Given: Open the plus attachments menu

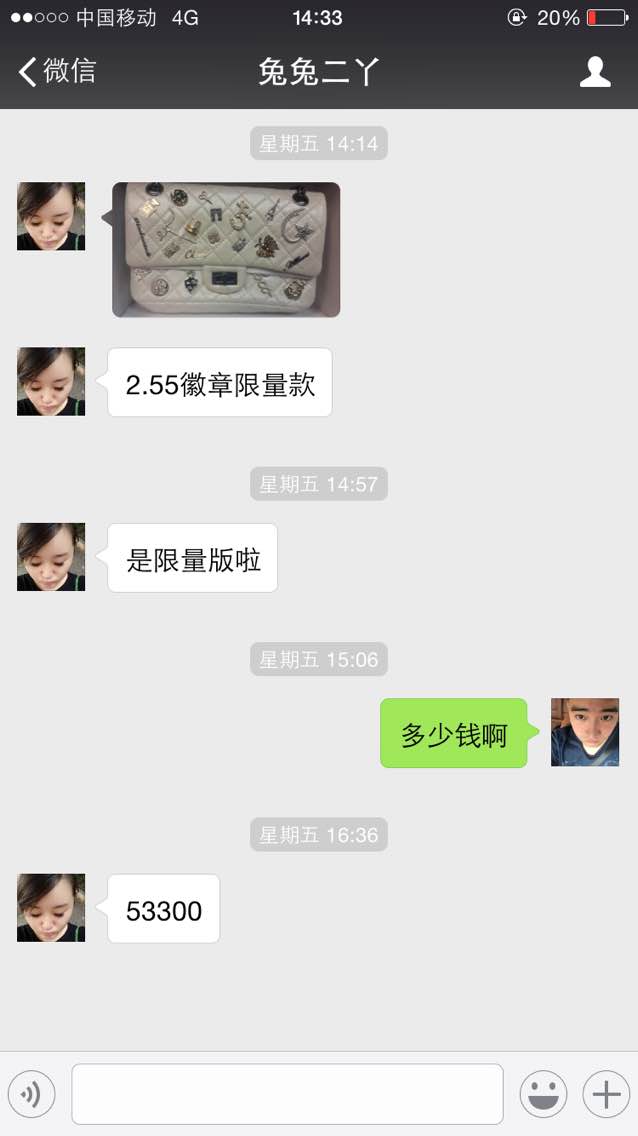Looking at the screenshot, I should (x=606, y=1094).
